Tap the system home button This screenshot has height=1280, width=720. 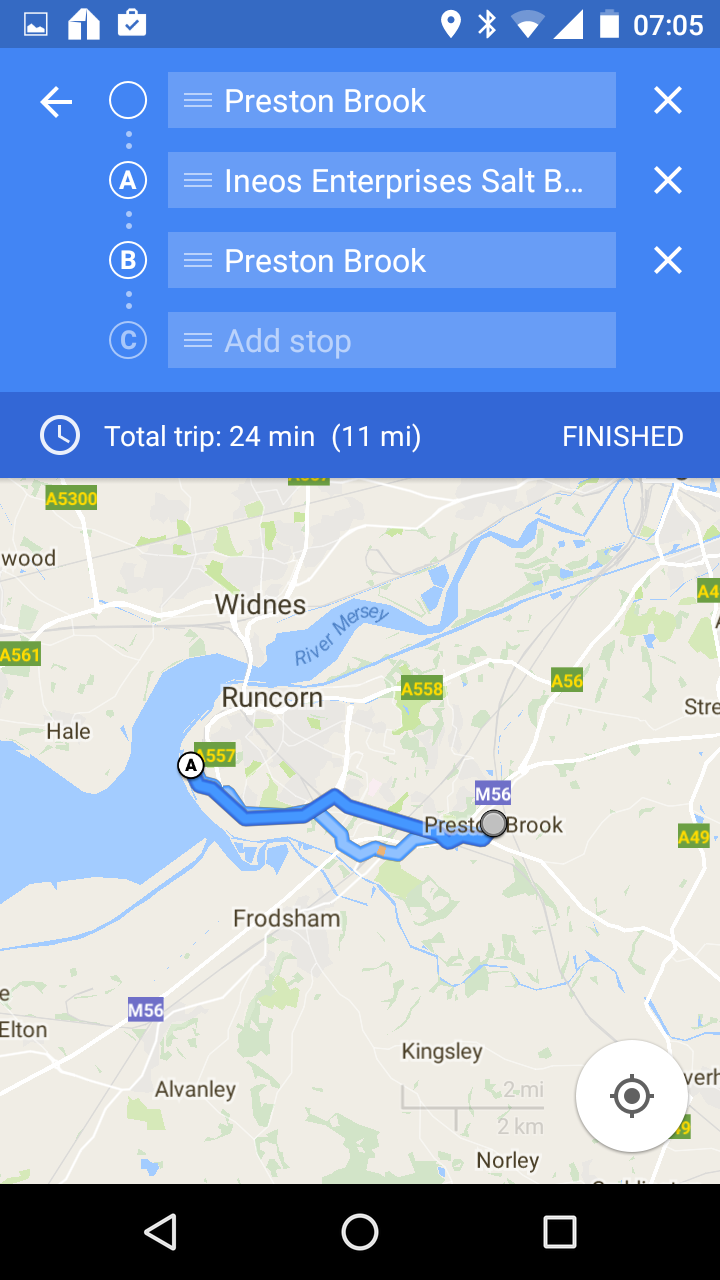360,1232
